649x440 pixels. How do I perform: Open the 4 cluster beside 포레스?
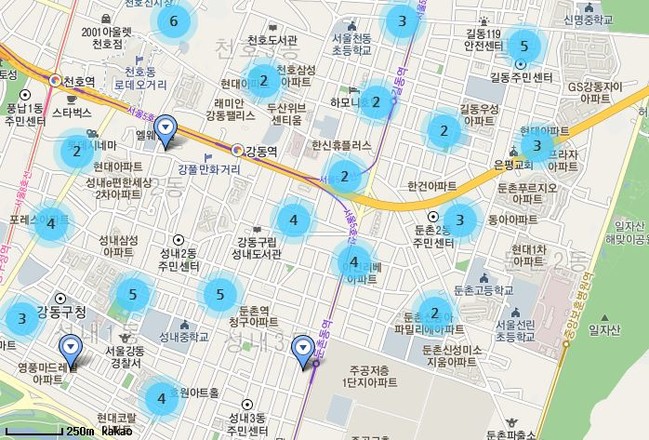(x=51, y=222)
